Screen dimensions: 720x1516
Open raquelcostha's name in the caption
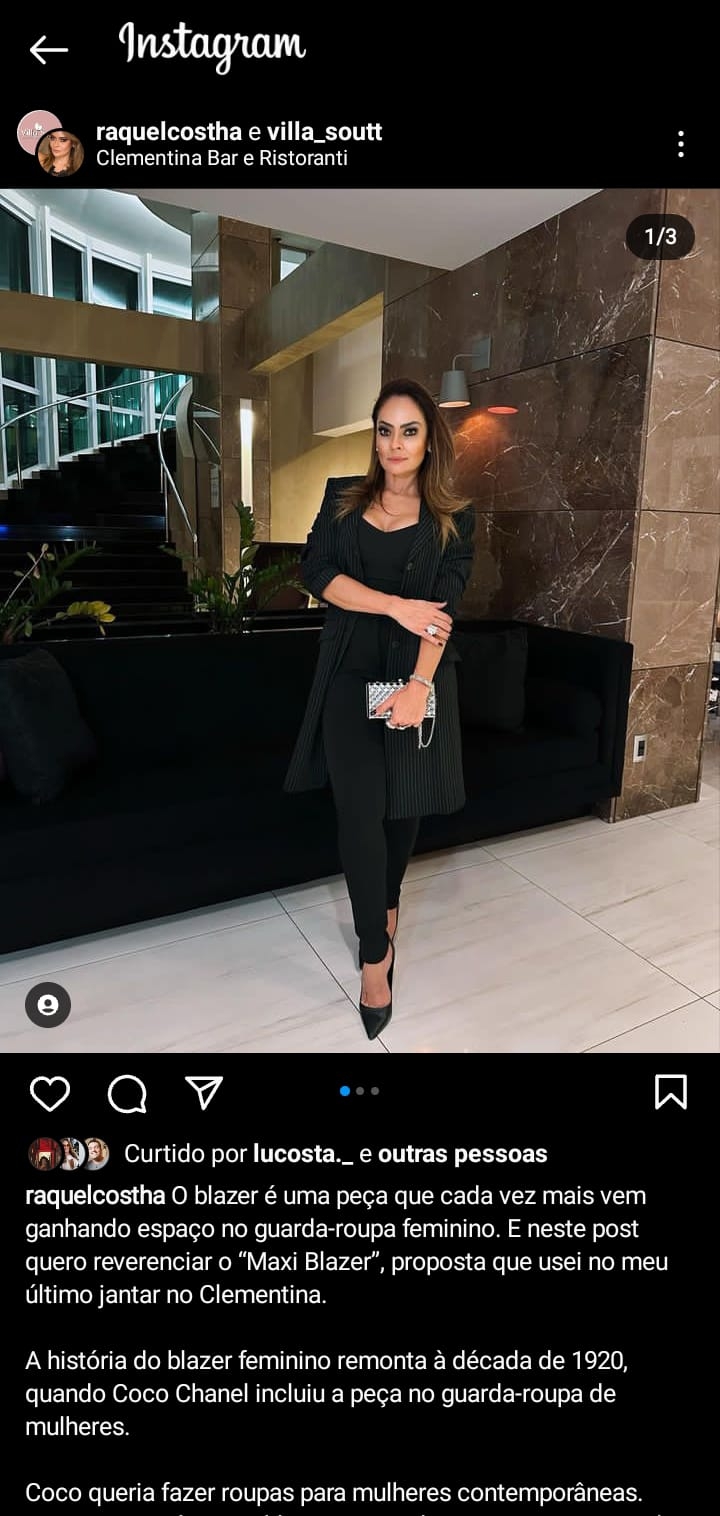pyautogui.click(x=95, y=1196)
